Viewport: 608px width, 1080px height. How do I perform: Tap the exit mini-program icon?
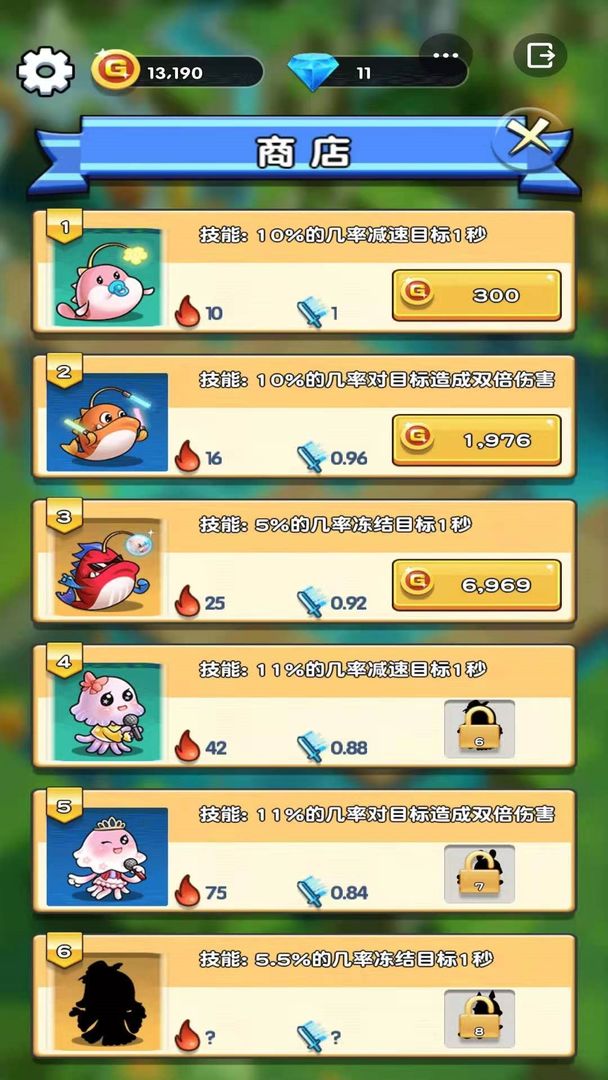pyautogui.click(x=540, y=56)
